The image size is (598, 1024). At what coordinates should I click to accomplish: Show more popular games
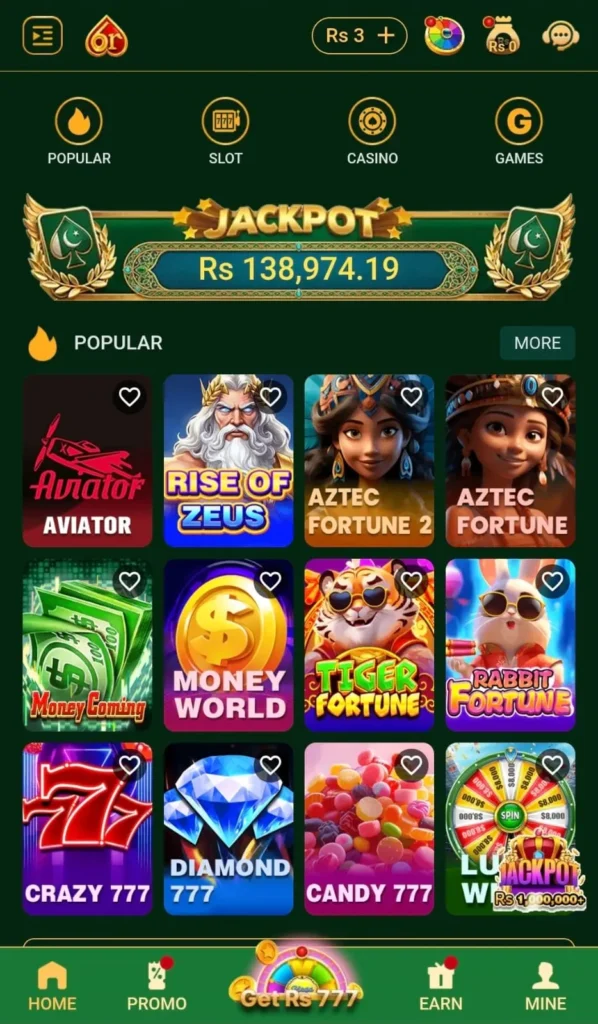(x=537, y=343)
